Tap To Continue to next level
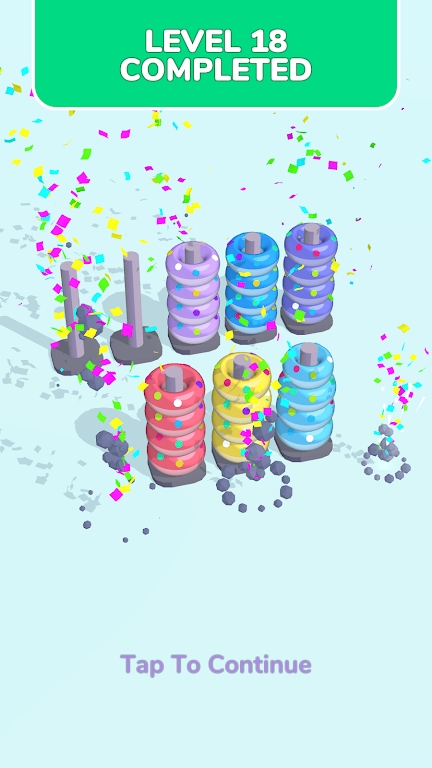This screenshot has height=768, width=432. click(x=216, y=665)
